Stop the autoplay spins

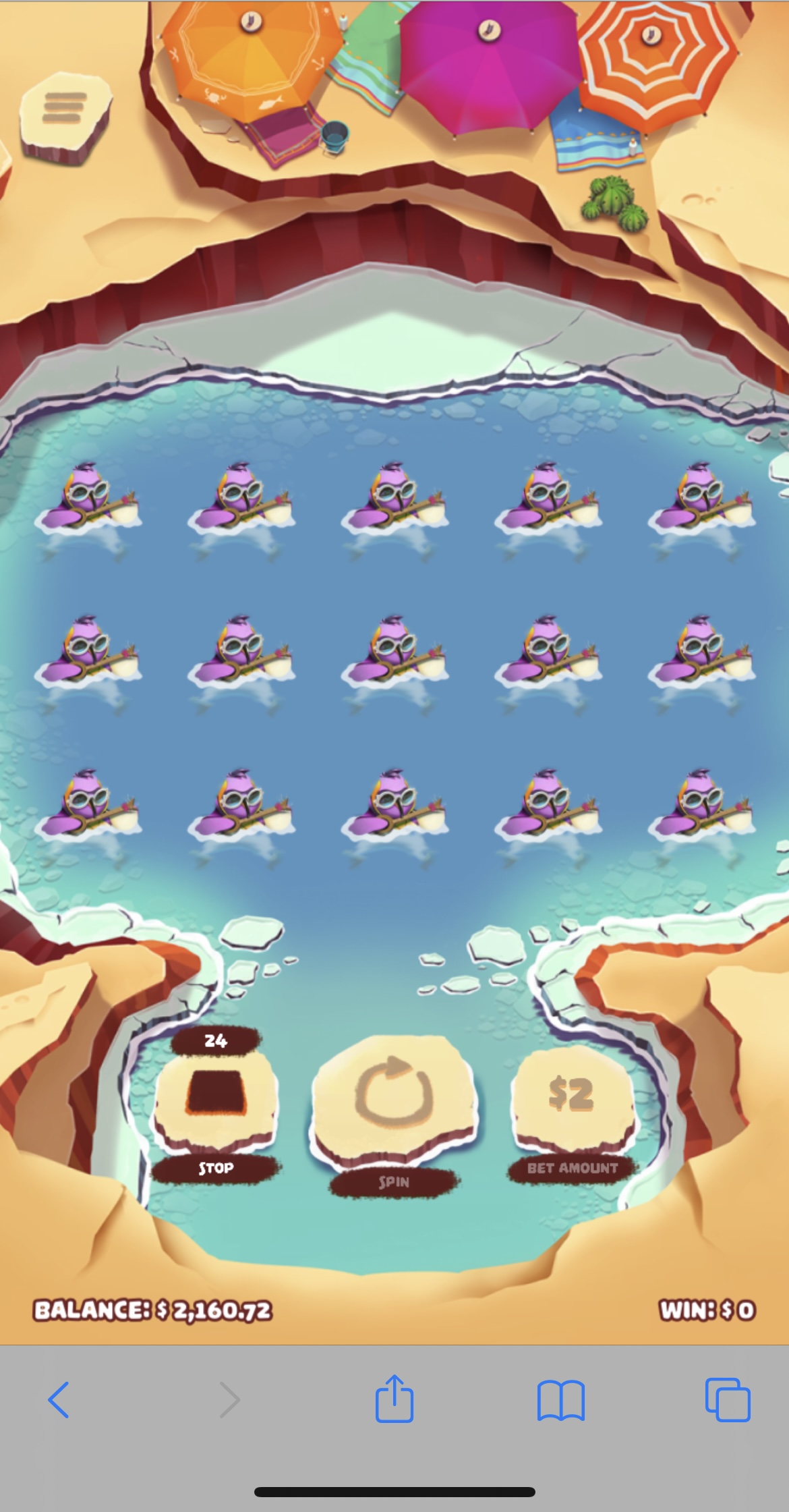216,1094
